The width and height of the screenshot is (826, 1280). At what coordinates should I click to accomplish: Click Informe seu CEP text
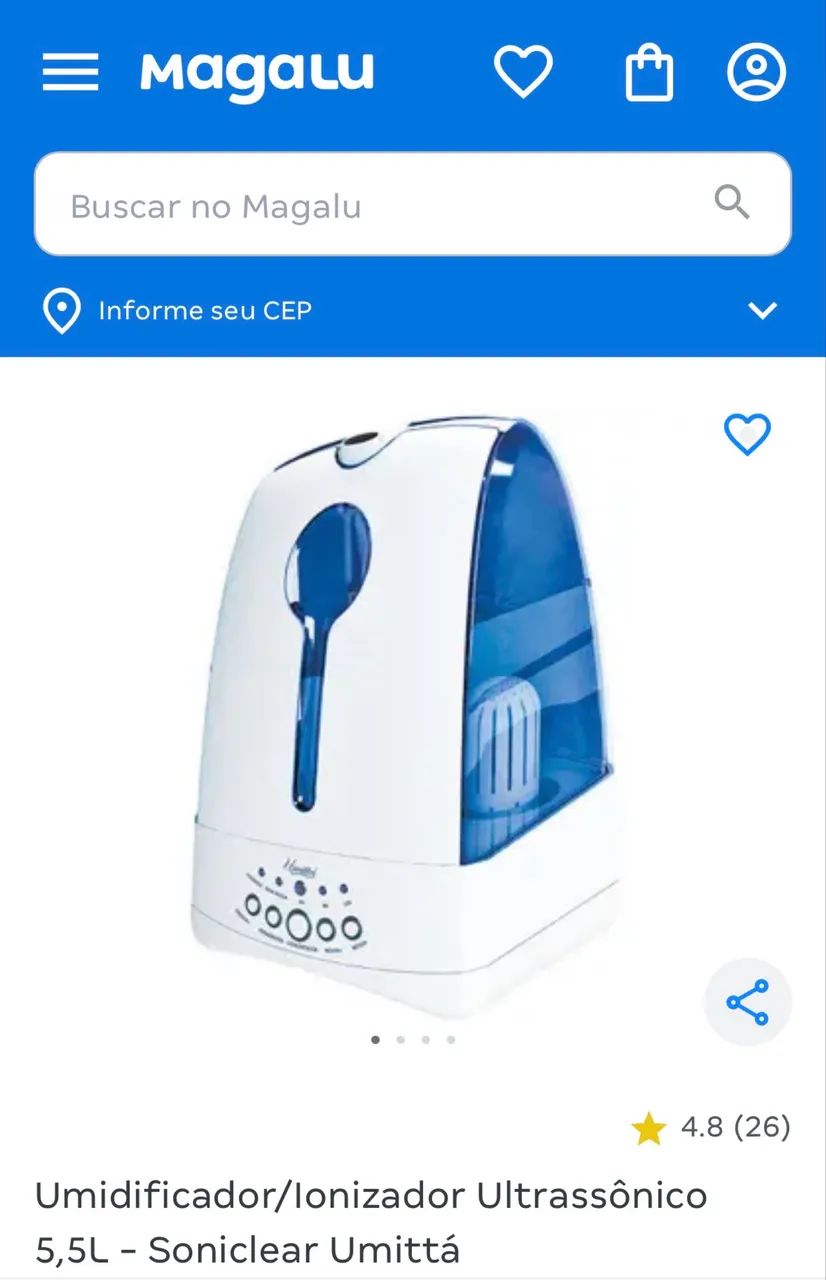[x=203, y=310]
